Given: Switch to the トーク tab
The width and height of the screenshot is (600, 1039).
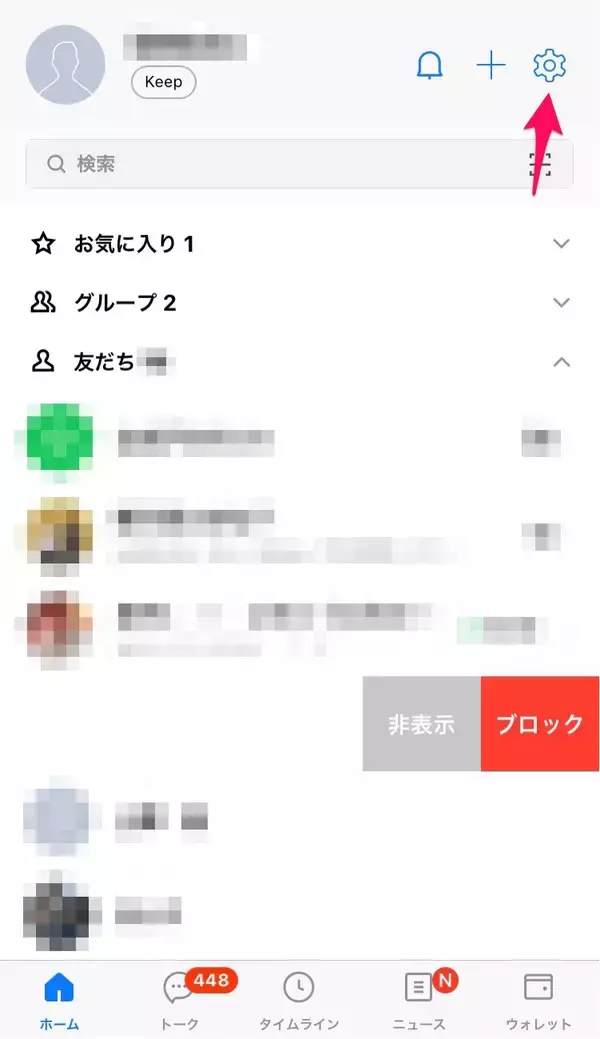Looking at the screenshot, I should (x=180, y=1000).
